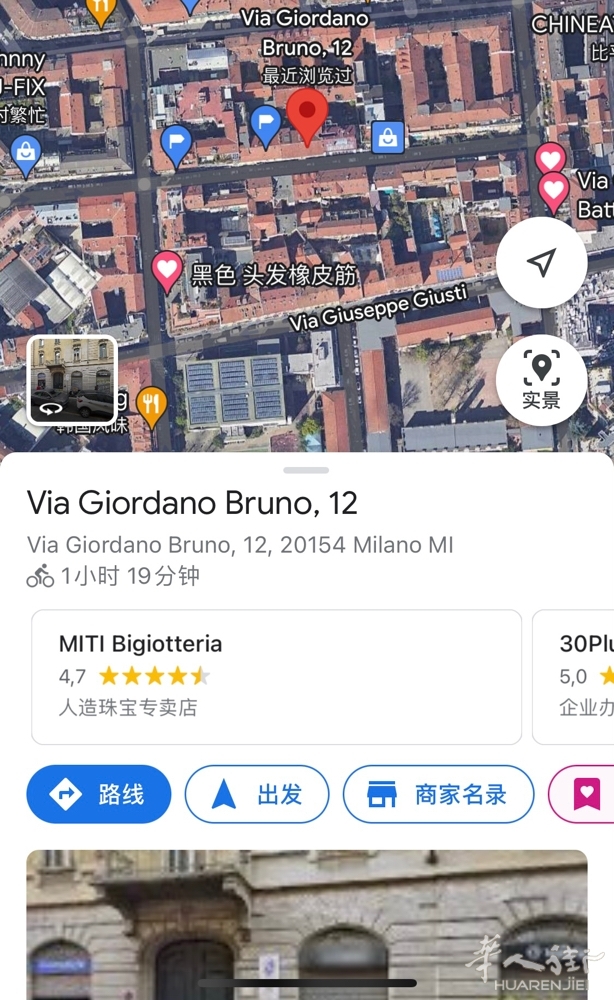Open the 30Plu business card
The width and height of the screenshot is (614, 1000).
coord(574,677)
